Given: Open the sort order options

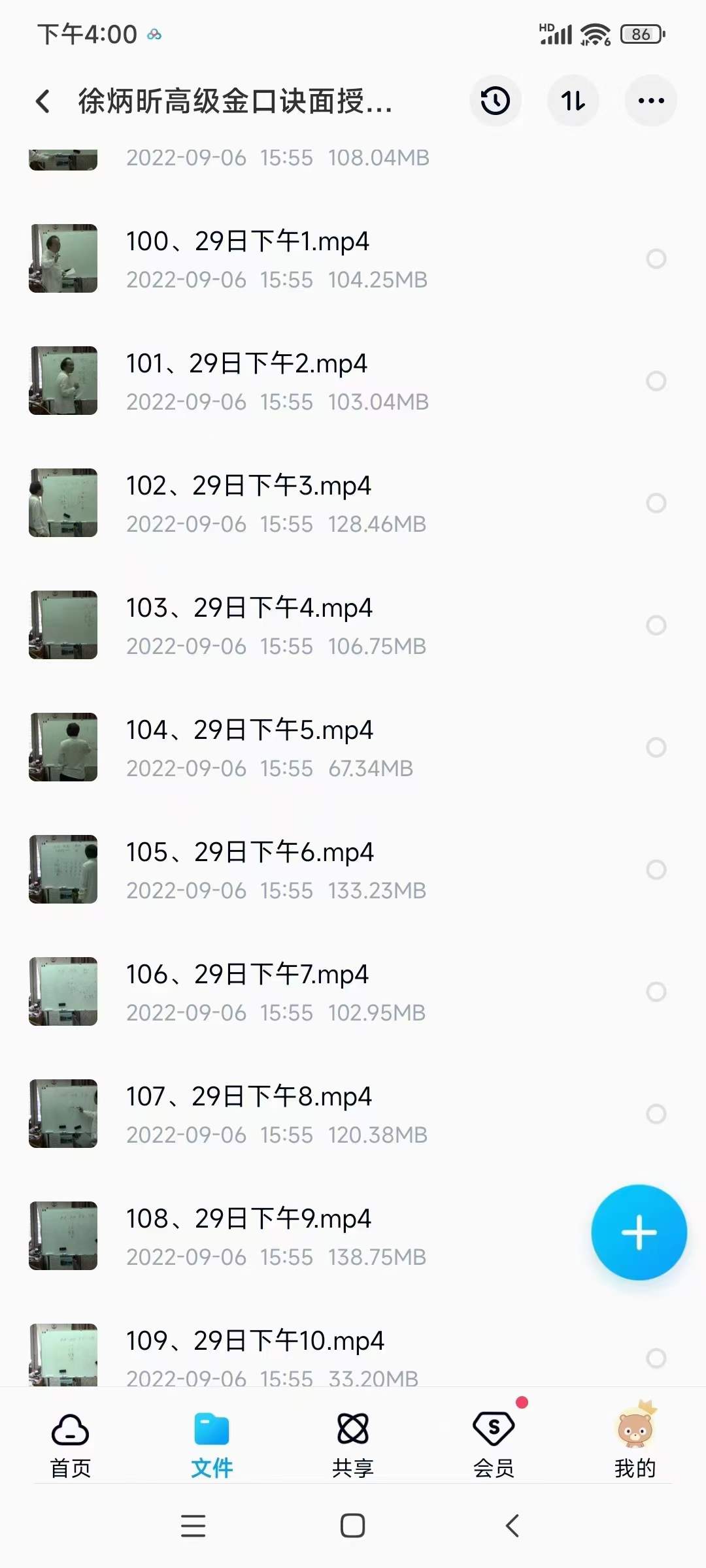Looking at the screenshot, I should tap(573, 101).
